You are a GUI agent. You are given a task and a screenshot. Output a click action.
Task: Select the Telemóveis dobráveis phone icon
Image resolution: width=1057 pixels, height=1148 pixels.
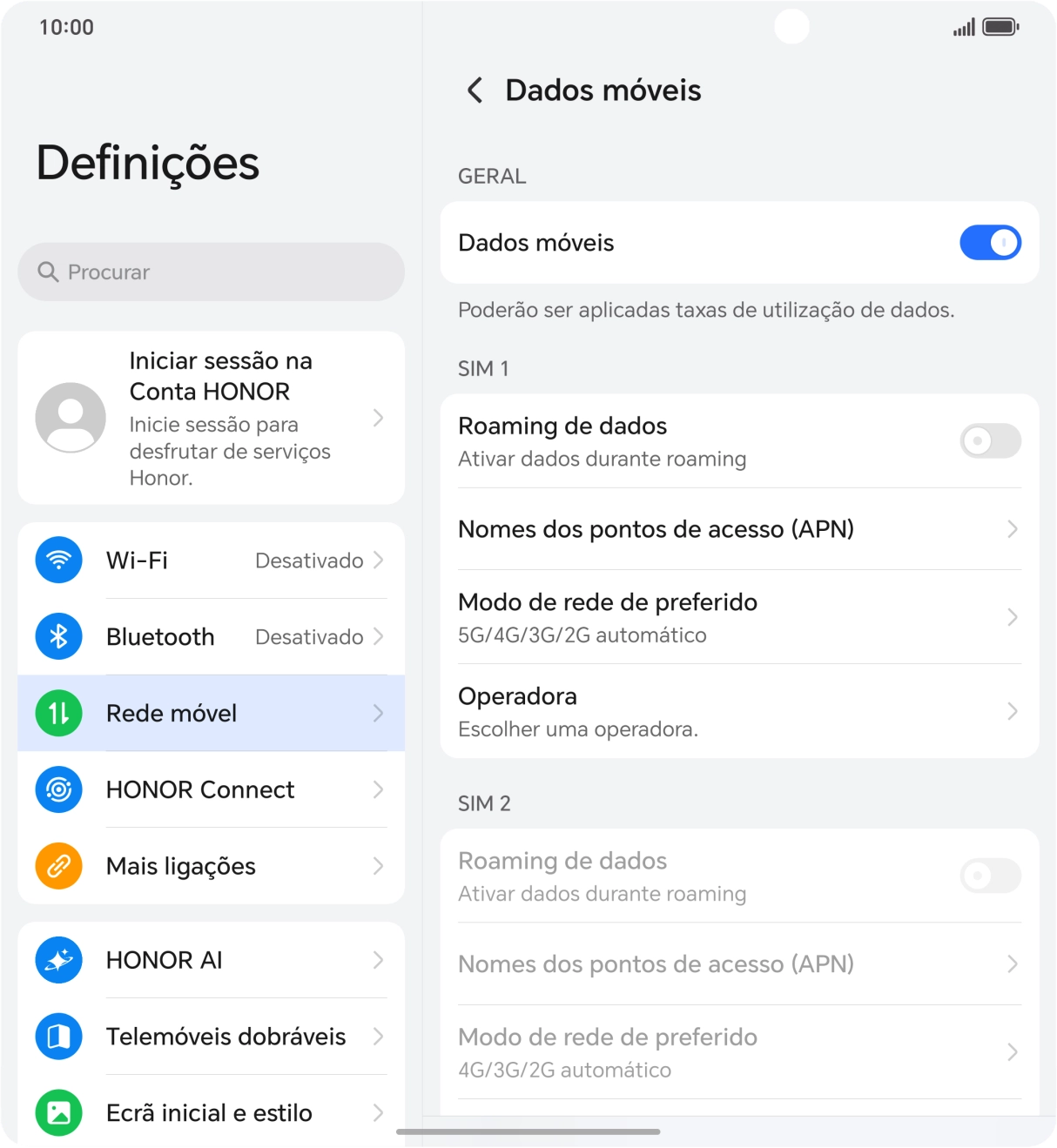tap(57, 1037)
